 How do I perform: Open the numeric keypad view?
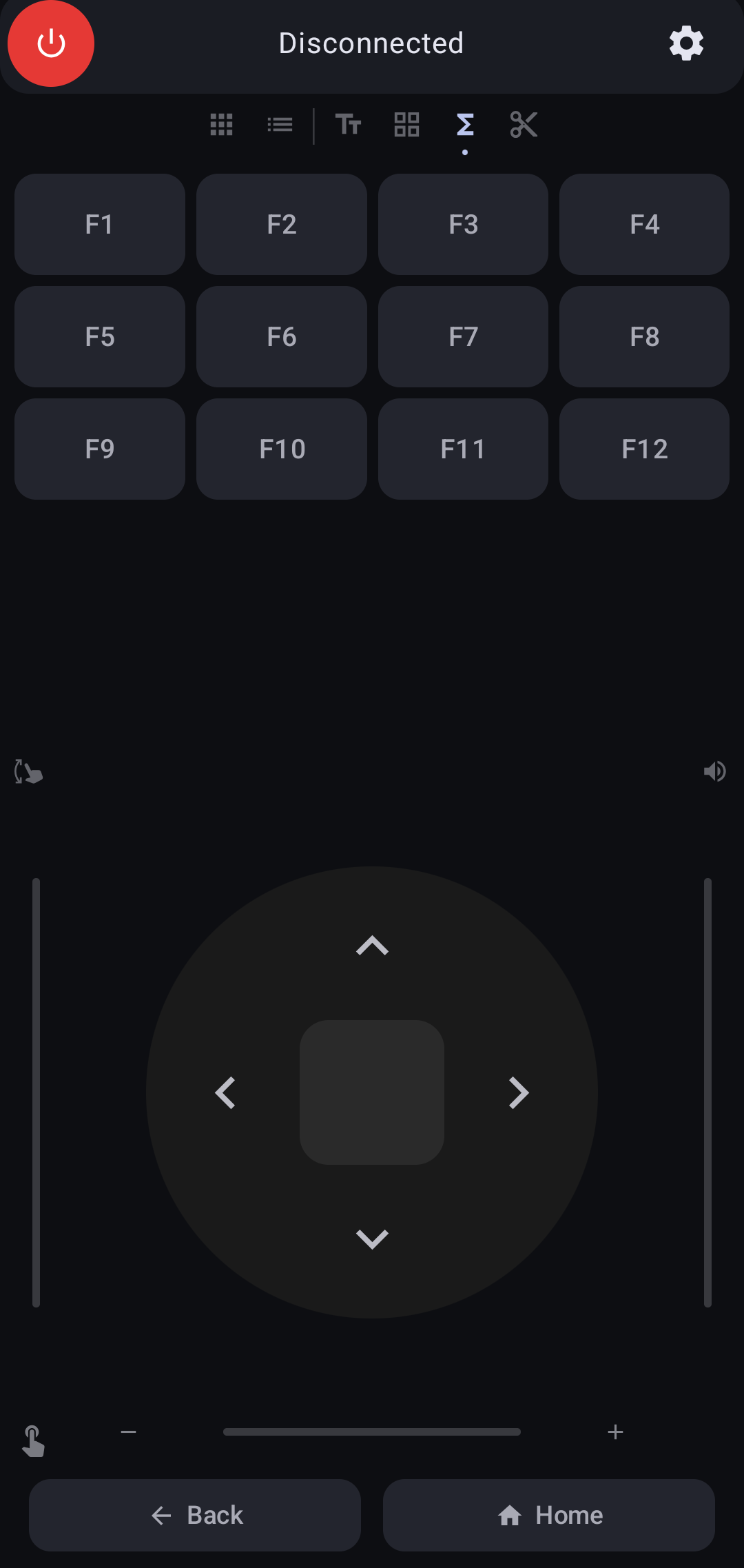221,125
